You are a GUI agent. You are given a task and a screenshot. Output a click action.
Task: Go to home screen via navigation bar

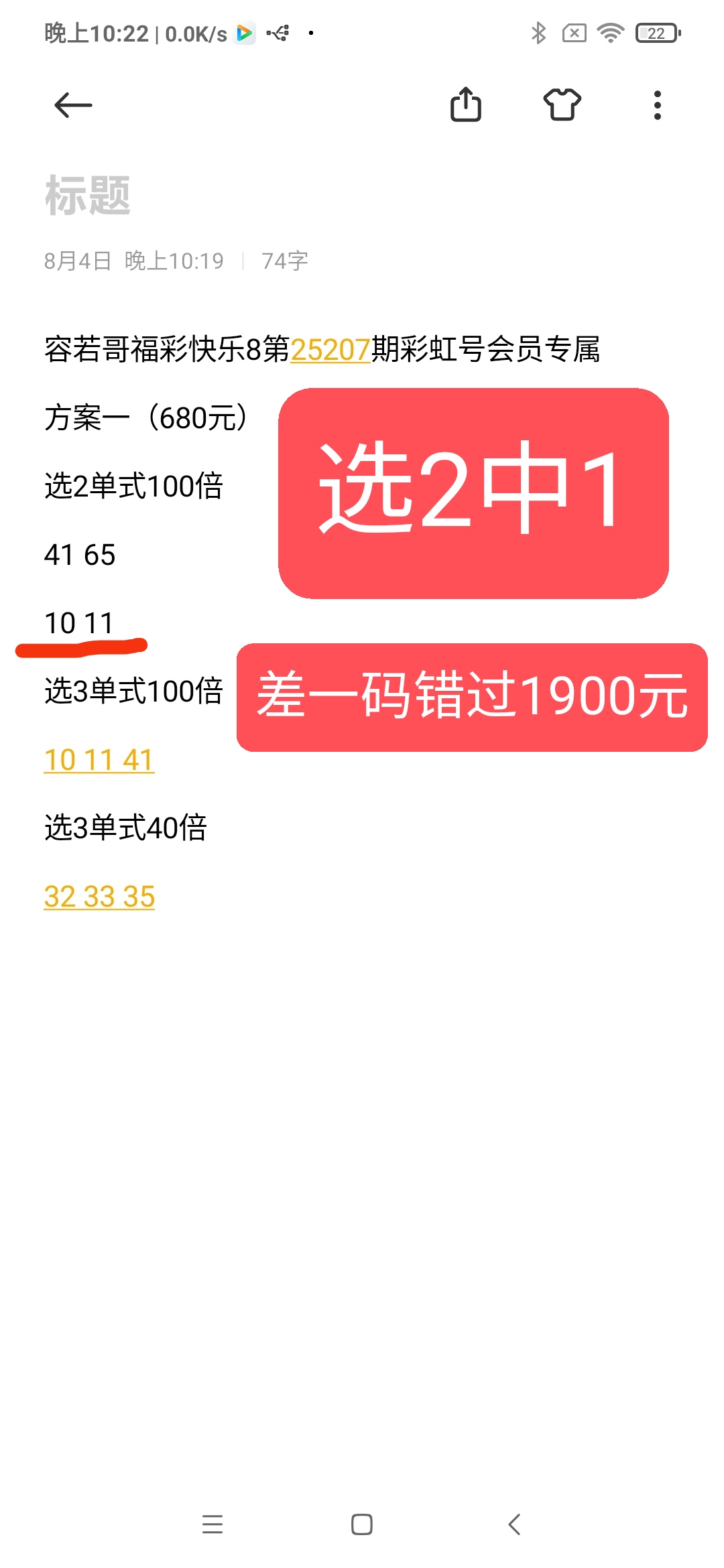coord(362,1524)
